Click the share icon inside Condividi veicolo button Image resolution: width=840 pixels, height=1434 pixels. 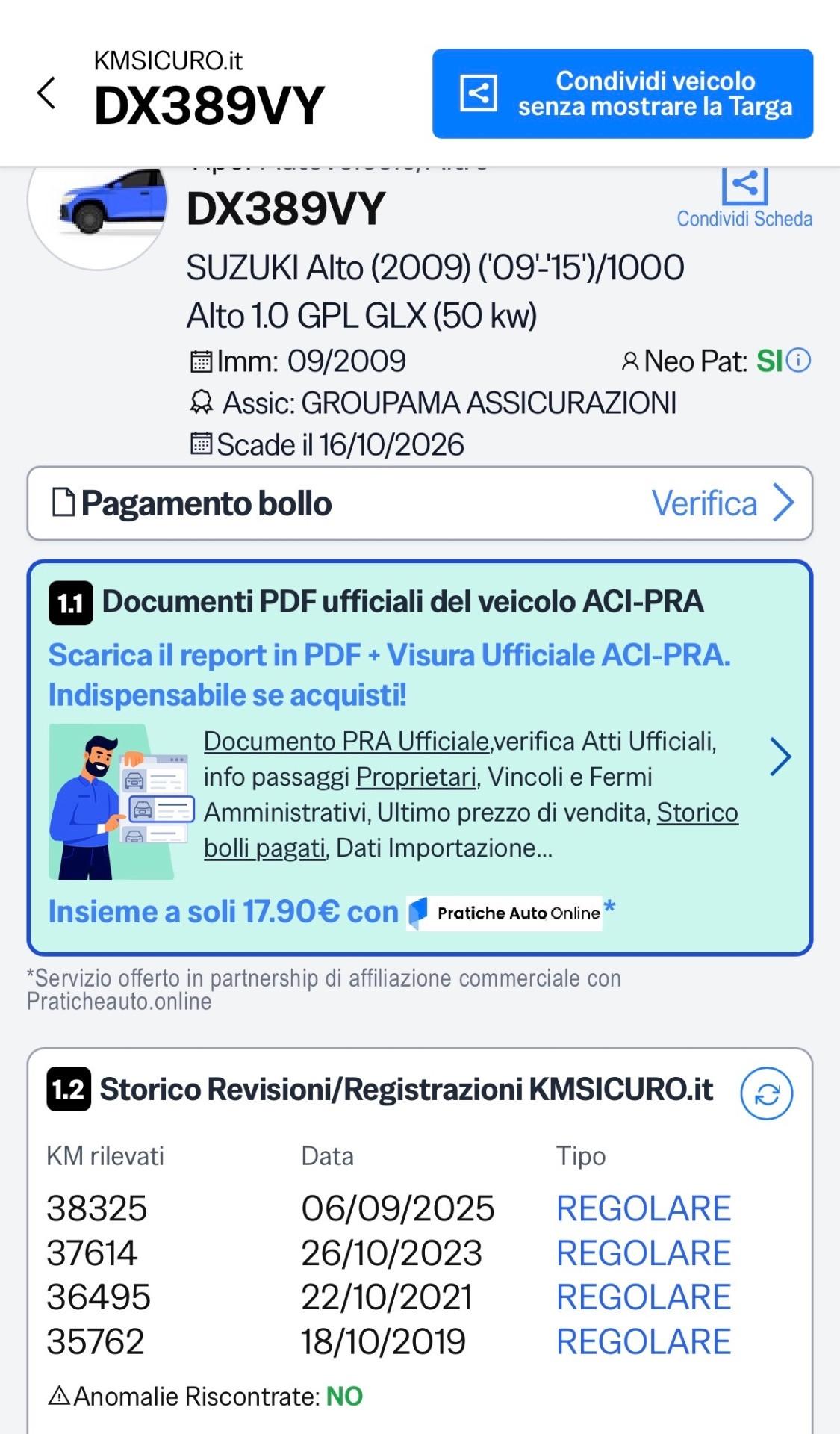coord(478,93)
